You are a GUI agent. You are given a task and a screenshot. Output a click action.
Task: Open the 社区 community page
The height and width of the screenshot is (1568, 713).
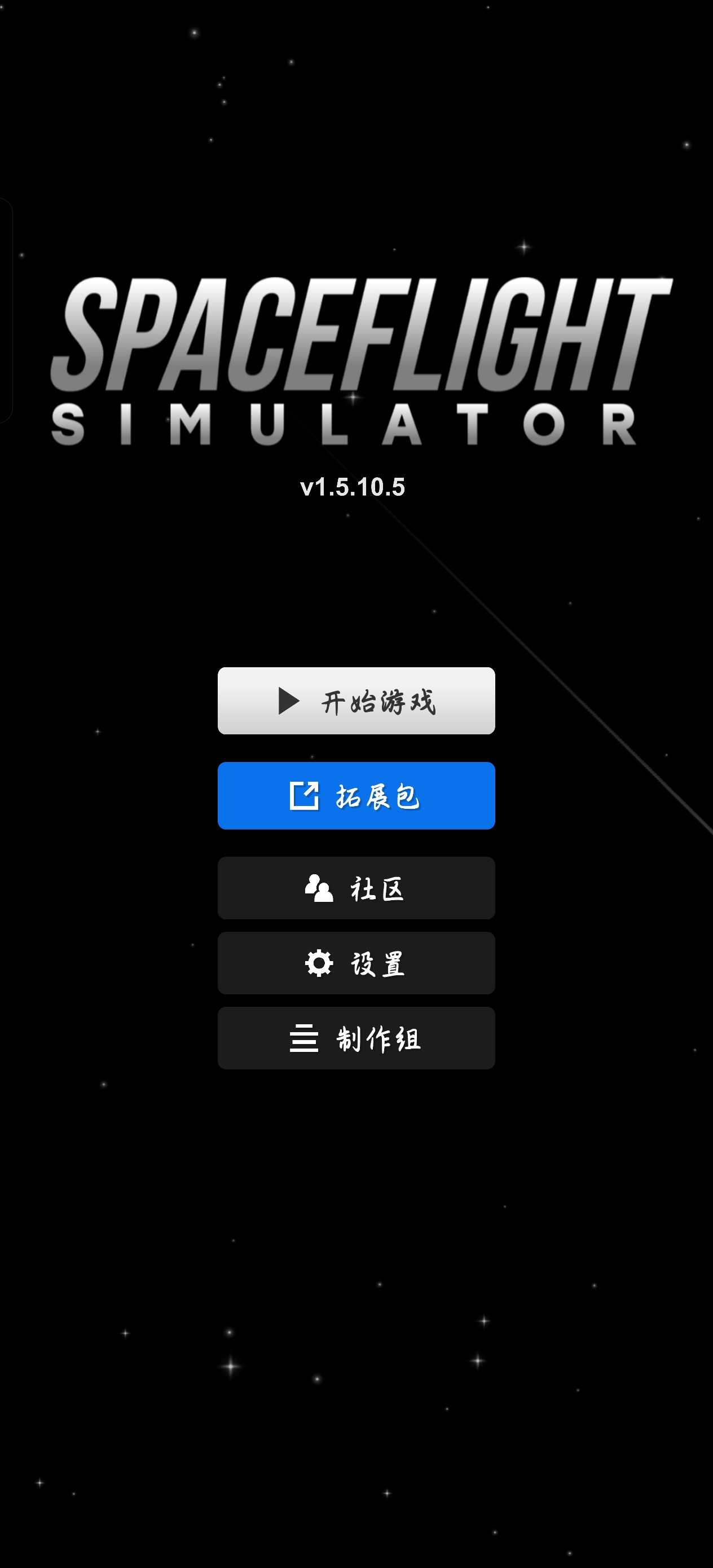[356, 888]
